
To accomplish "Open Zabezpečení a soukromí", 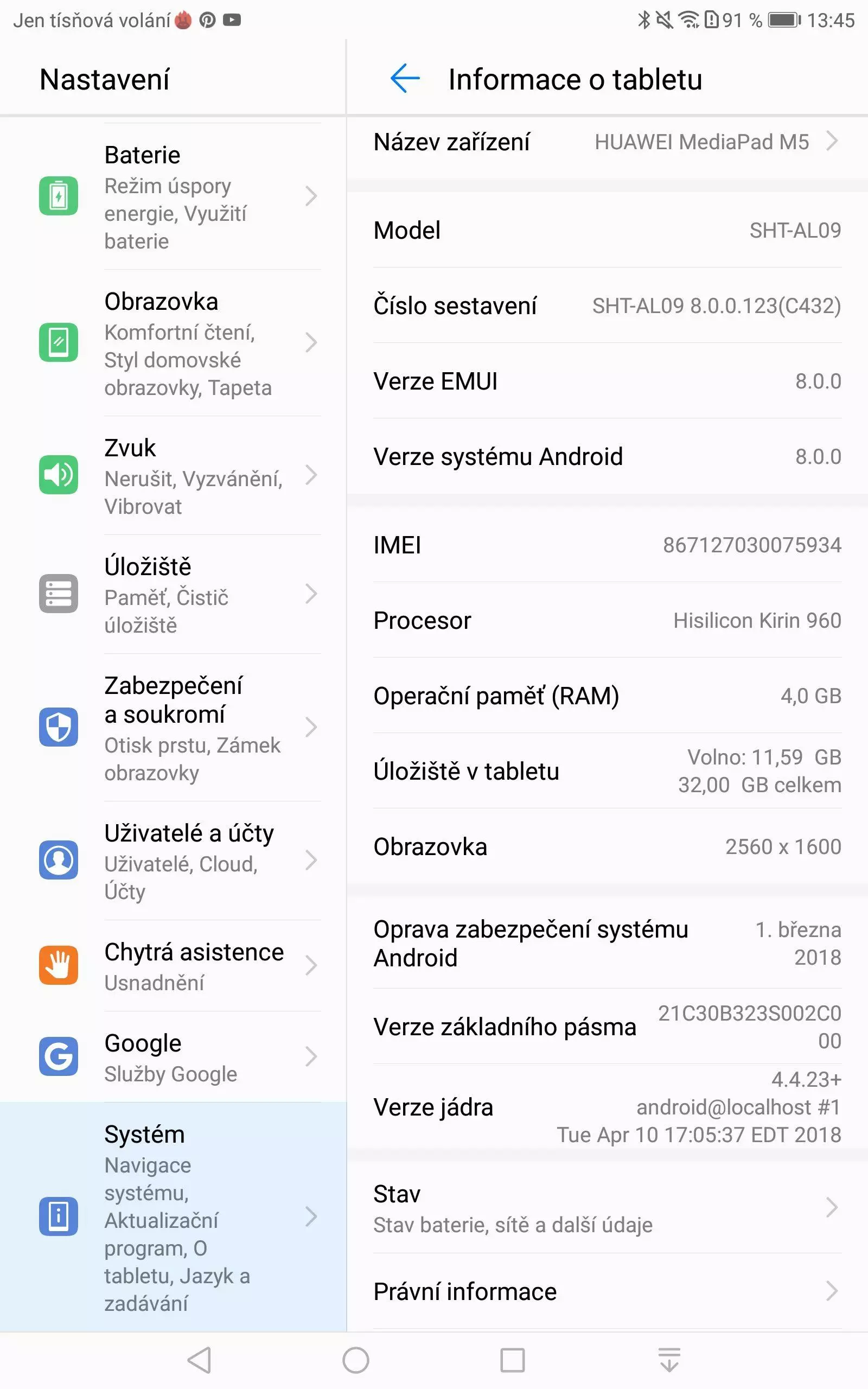I will click(x=174, y=727).
